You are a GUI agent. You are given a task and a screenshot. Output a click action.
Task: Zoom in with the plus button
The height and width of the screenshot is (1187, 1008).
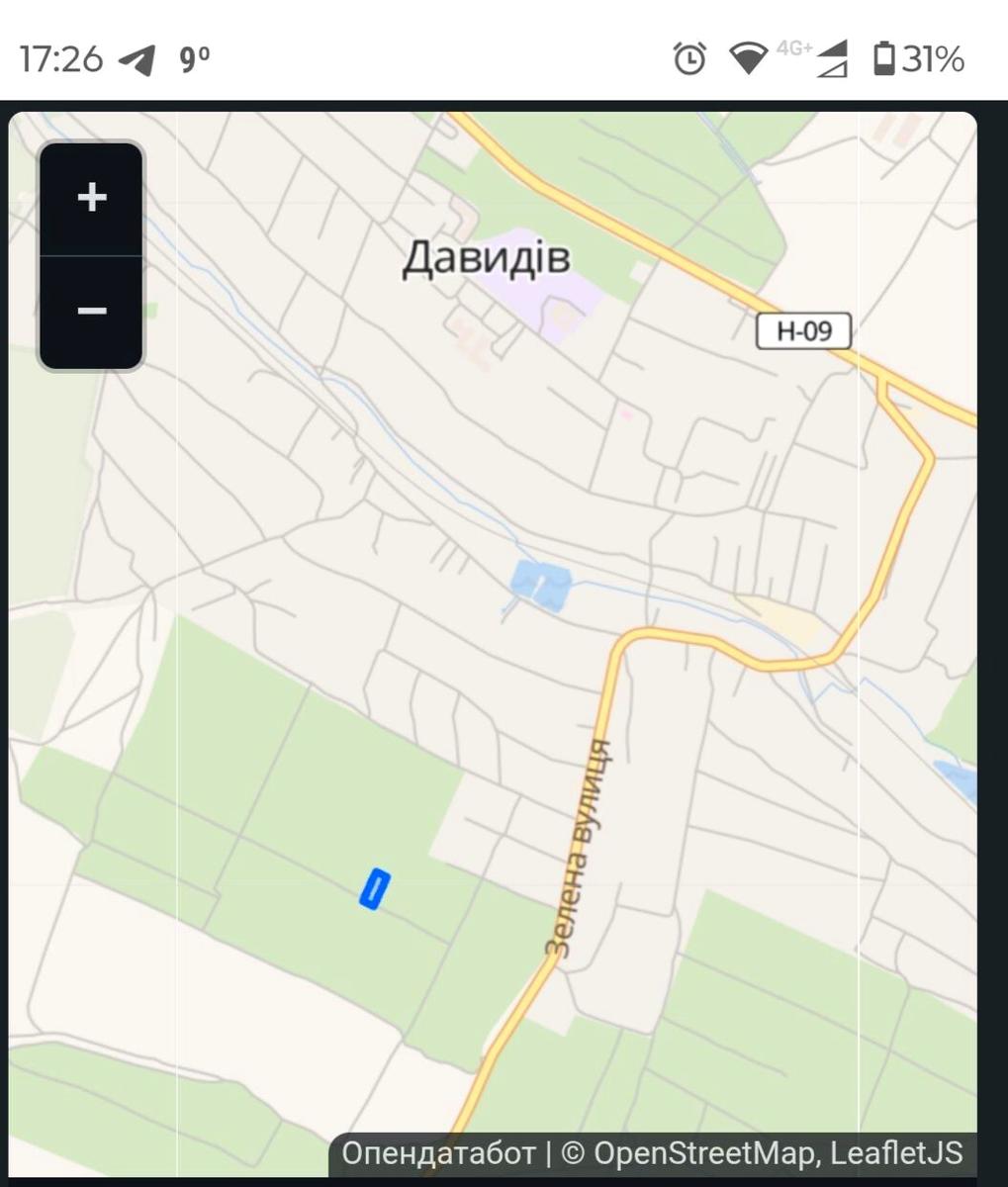pos(91,195)
